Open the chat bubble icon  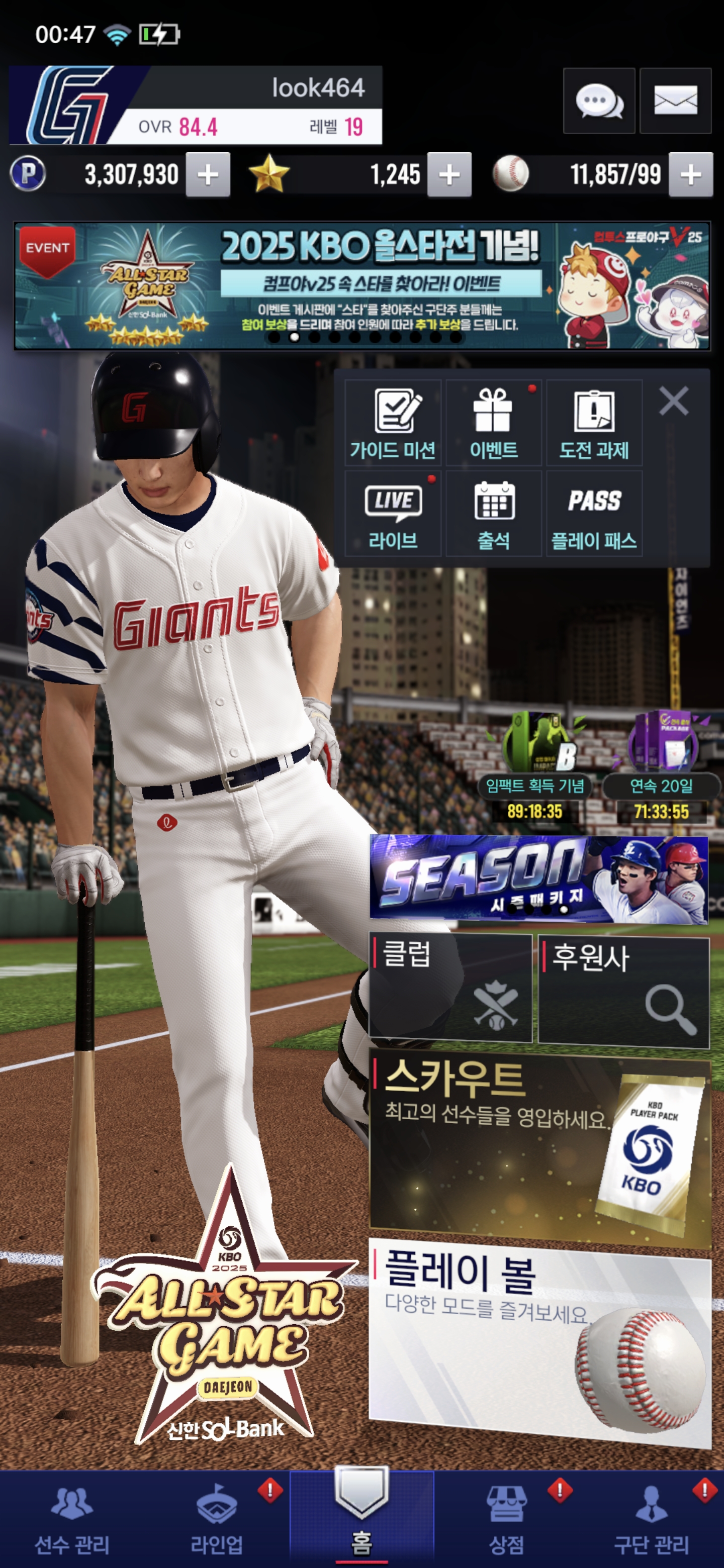coord(599,101)
